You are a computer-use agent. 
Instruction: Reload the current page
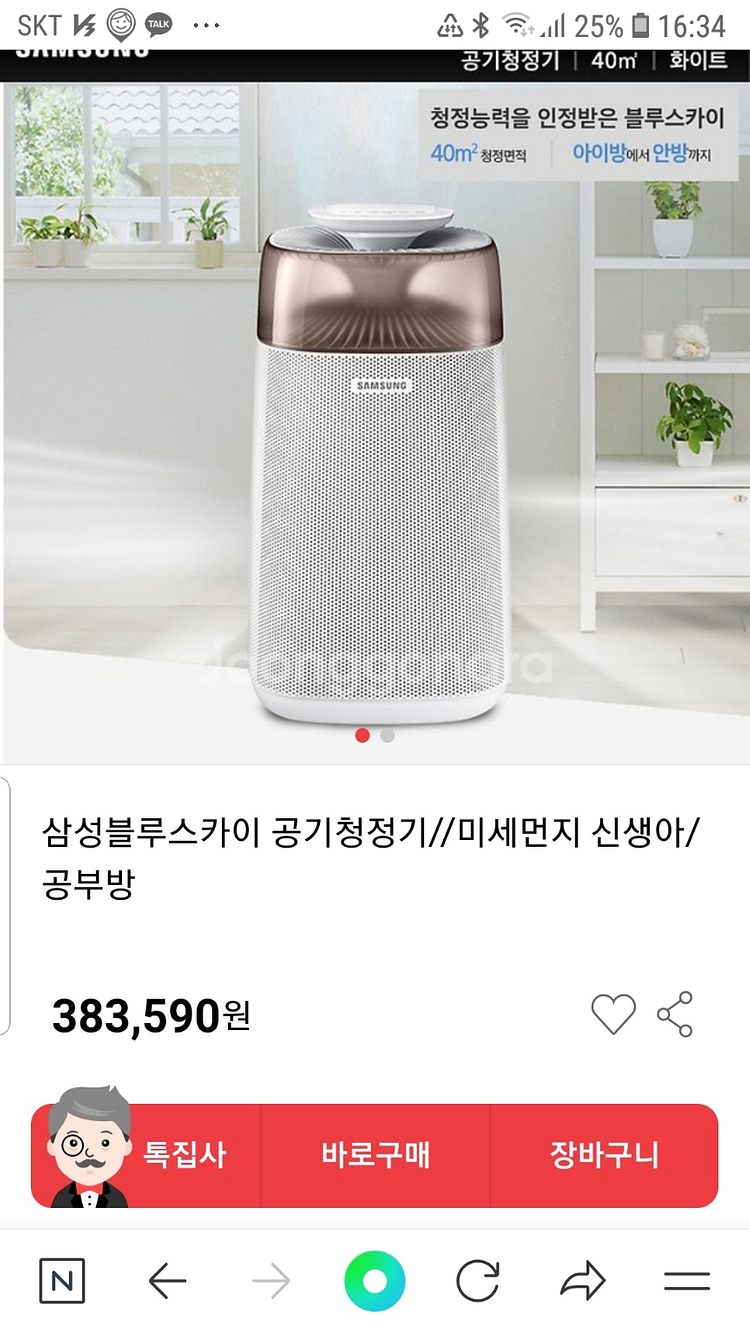[x=478, y=1281]
